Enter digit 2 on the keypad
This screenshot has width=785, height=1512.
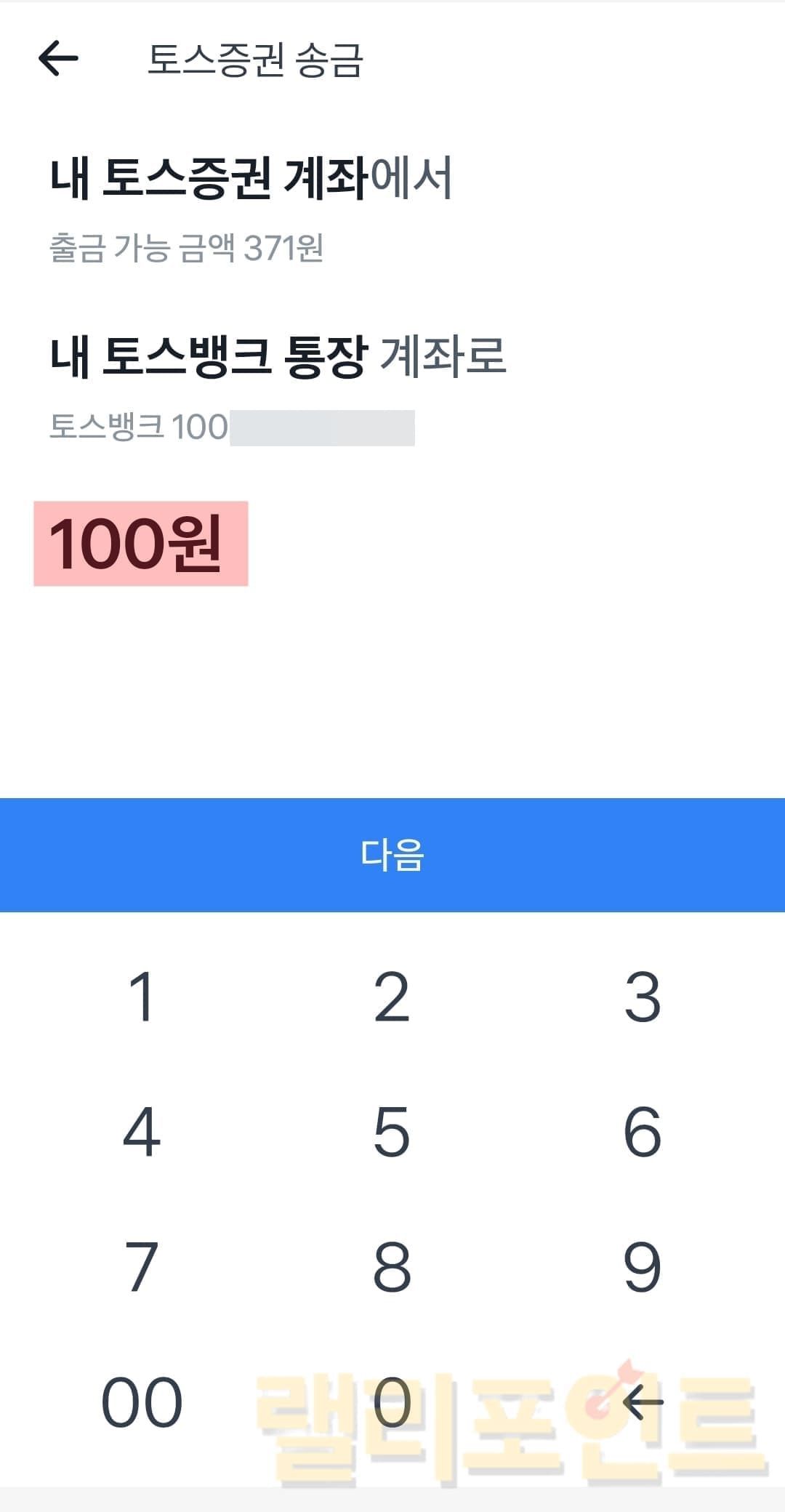[392, 997]
